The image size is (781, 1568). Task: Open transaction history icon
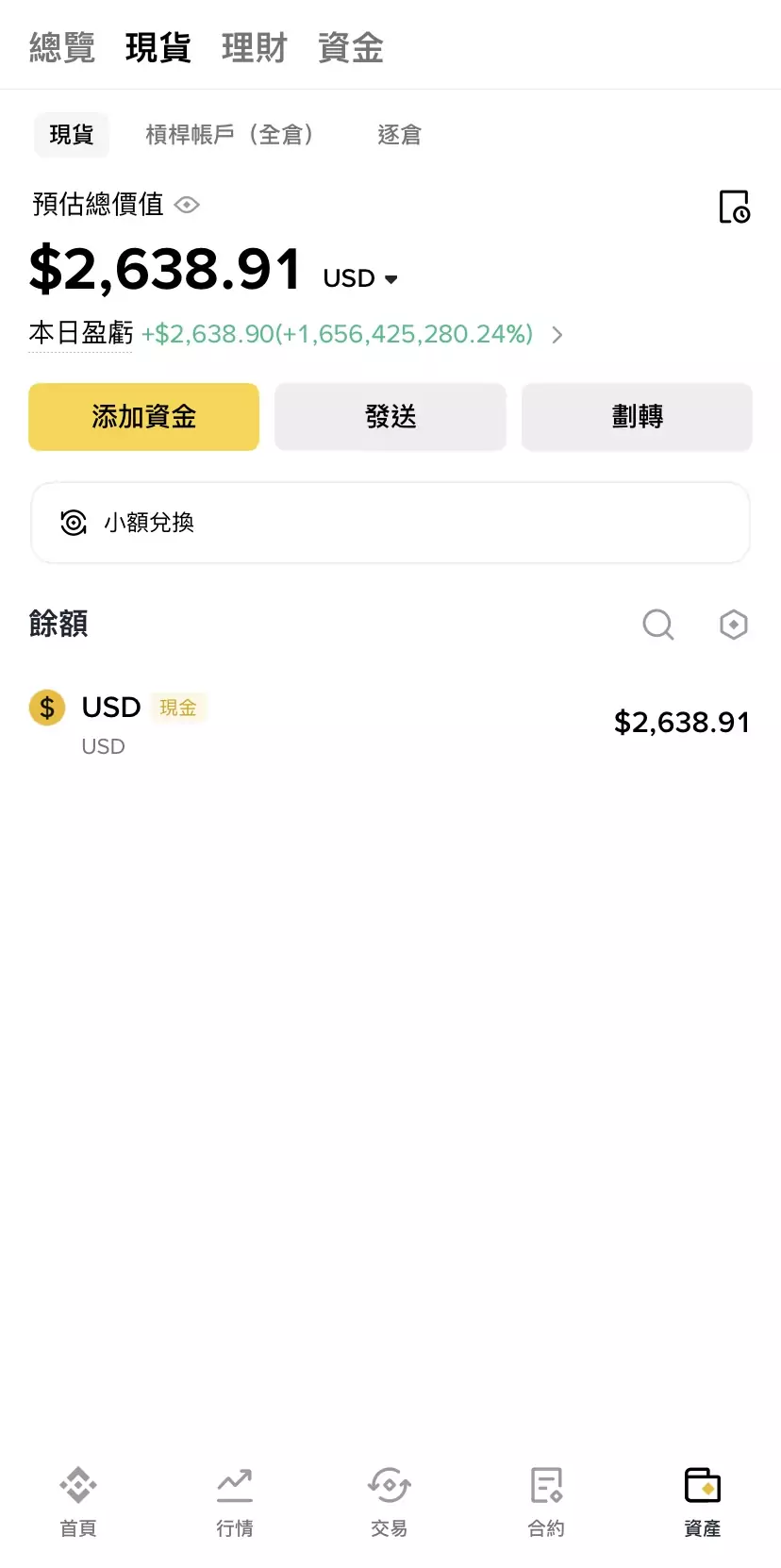click(x=734, y=207)
